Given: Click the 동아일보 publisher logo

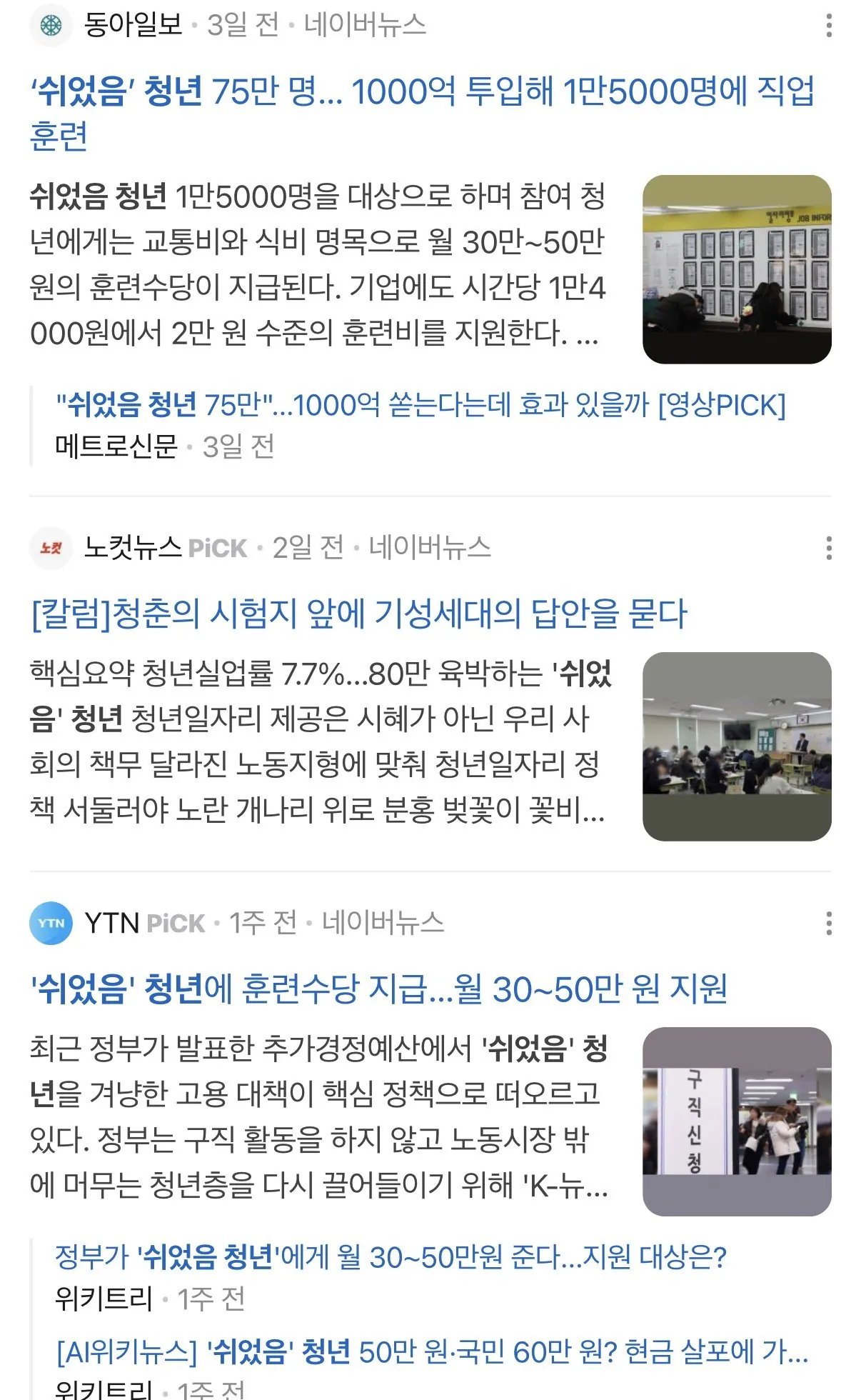Looking at the screenshot, I should 51,24.
